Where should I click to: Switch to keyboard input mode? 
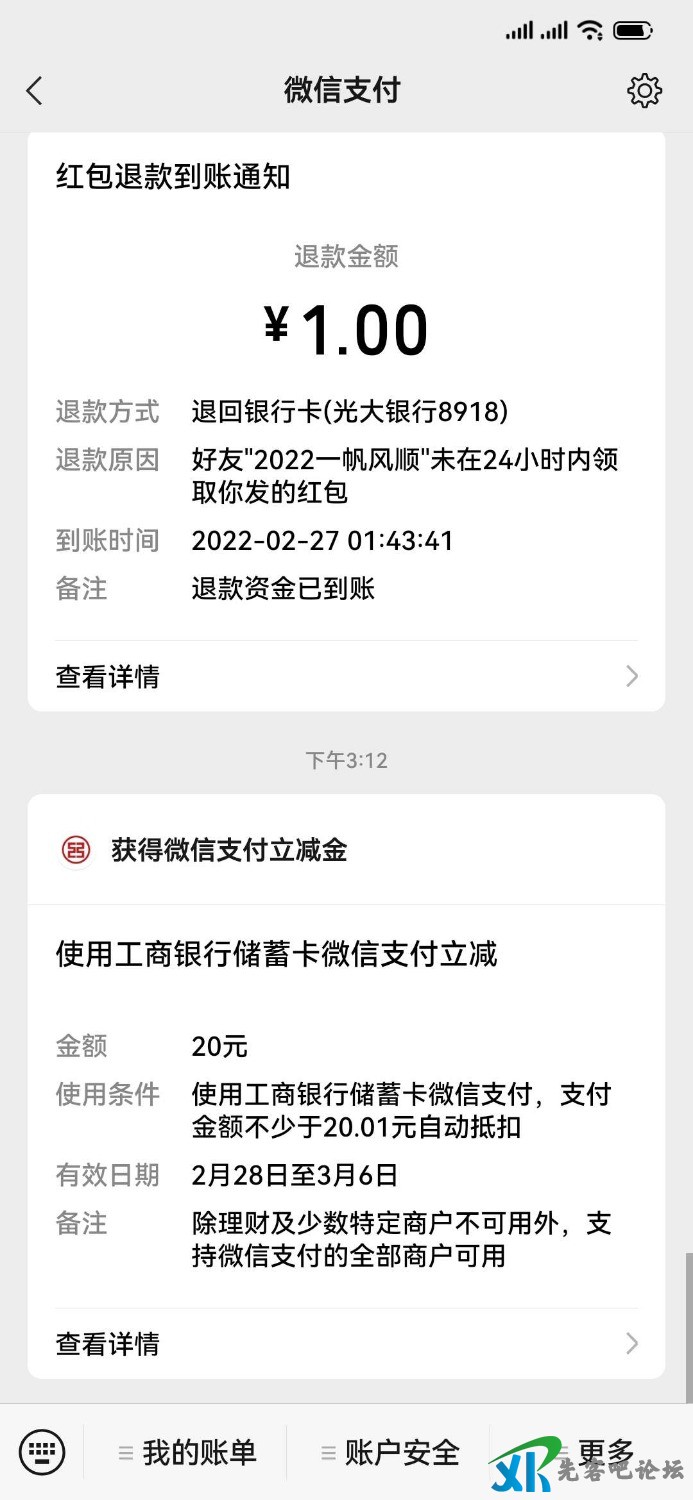(x=42, y=1451)
